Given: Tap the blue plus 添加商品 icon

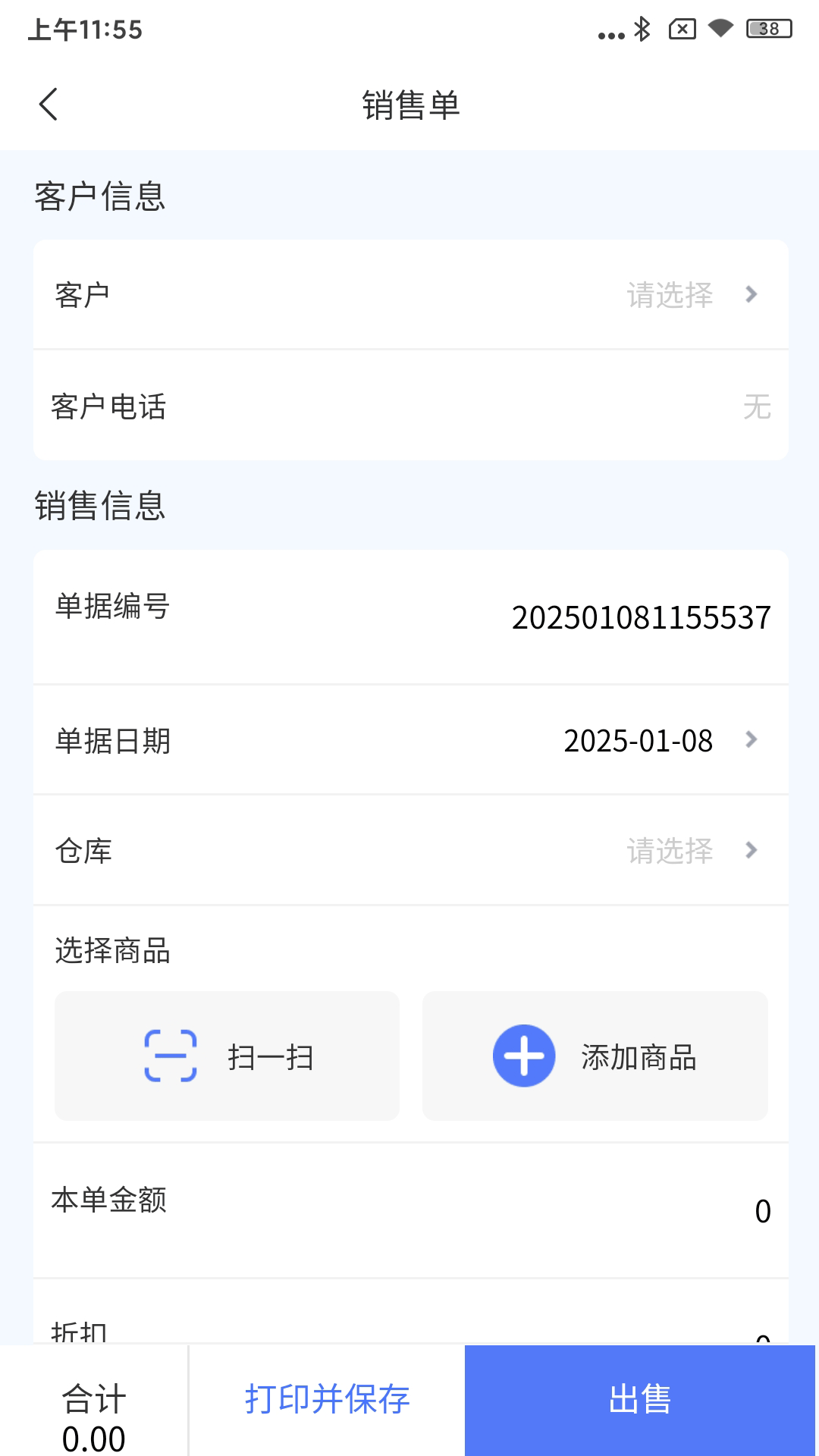Looking at the screenshot, I should [523, 1055].
